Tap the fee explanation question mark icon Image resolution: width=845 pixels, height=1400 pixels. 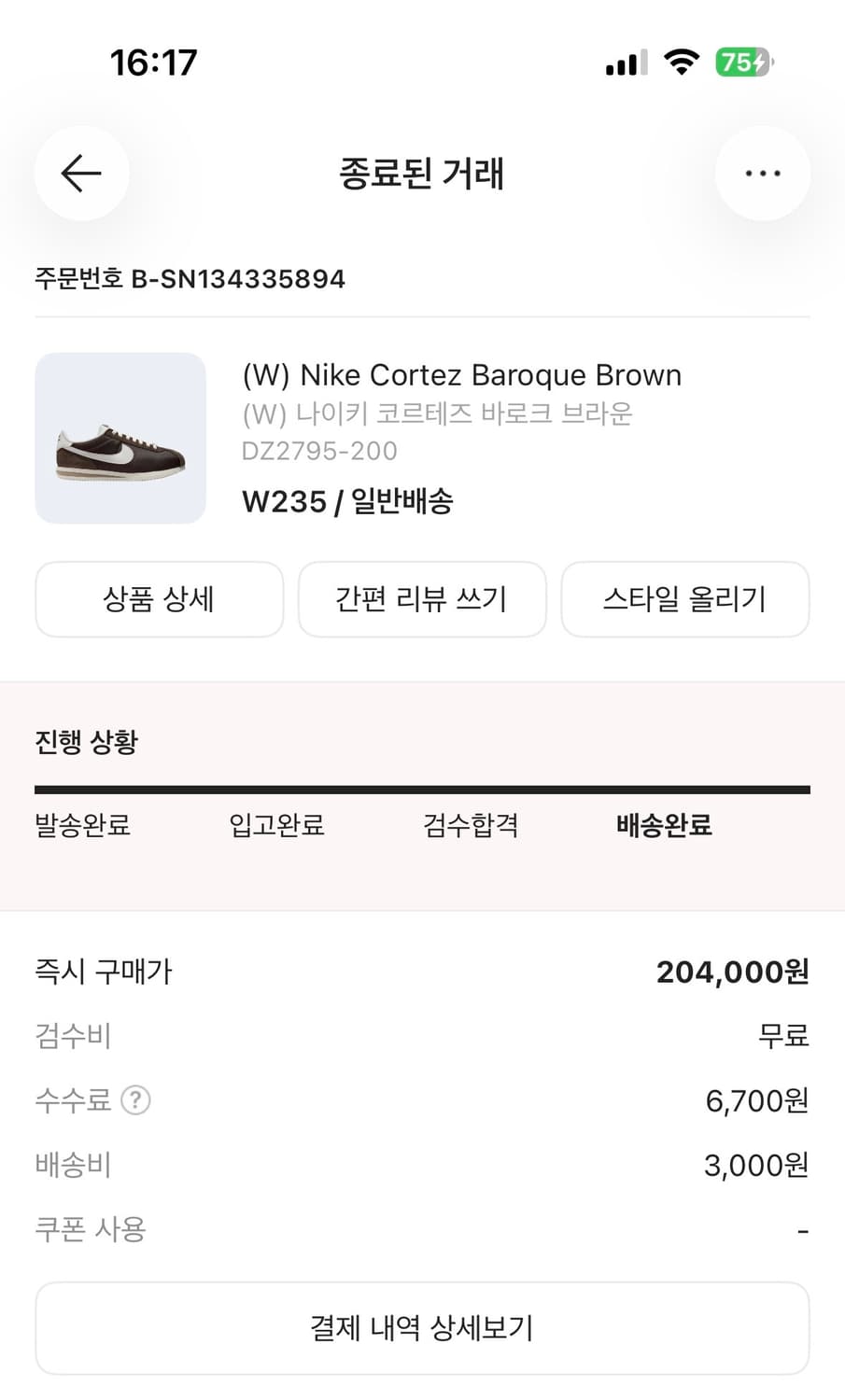tap(138, 1100)
